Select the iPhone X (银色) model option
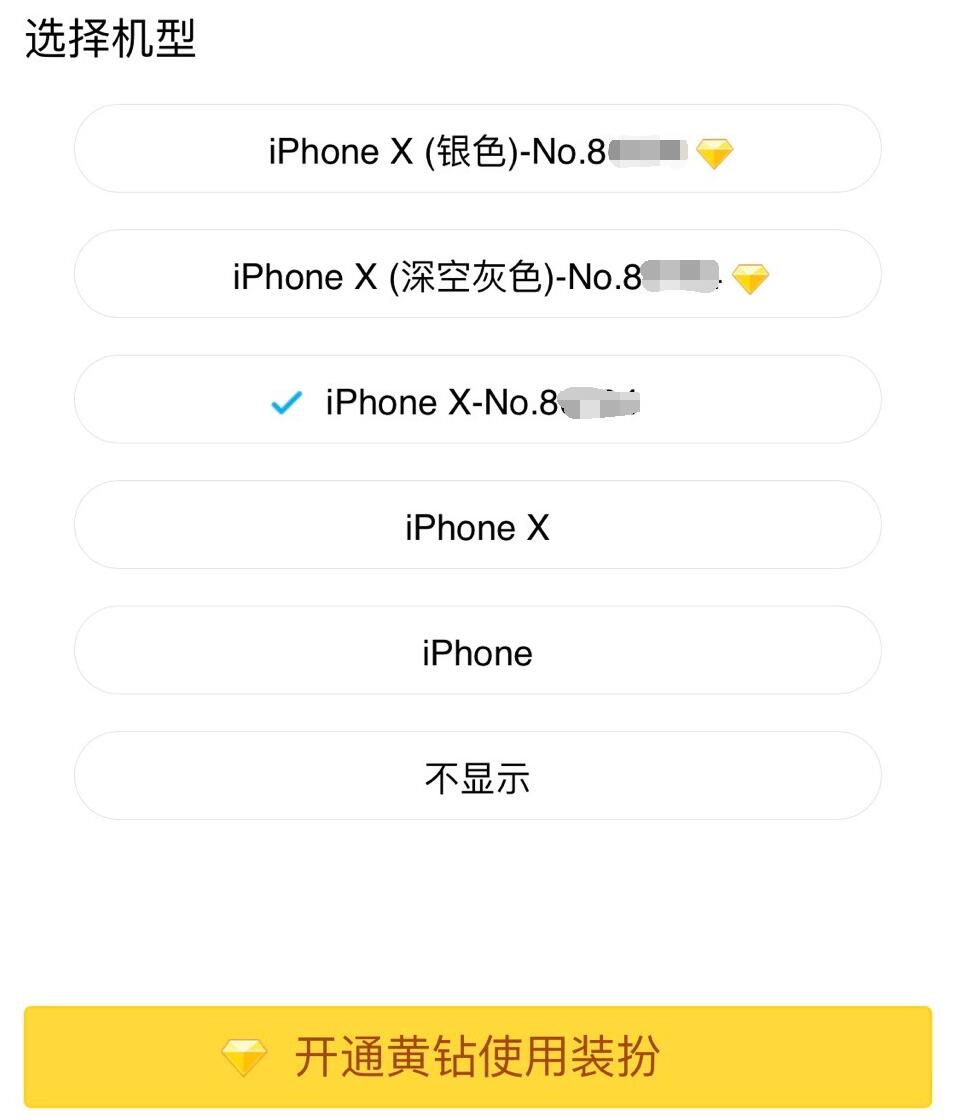The image size is (955, 1120). click(477, 148)
